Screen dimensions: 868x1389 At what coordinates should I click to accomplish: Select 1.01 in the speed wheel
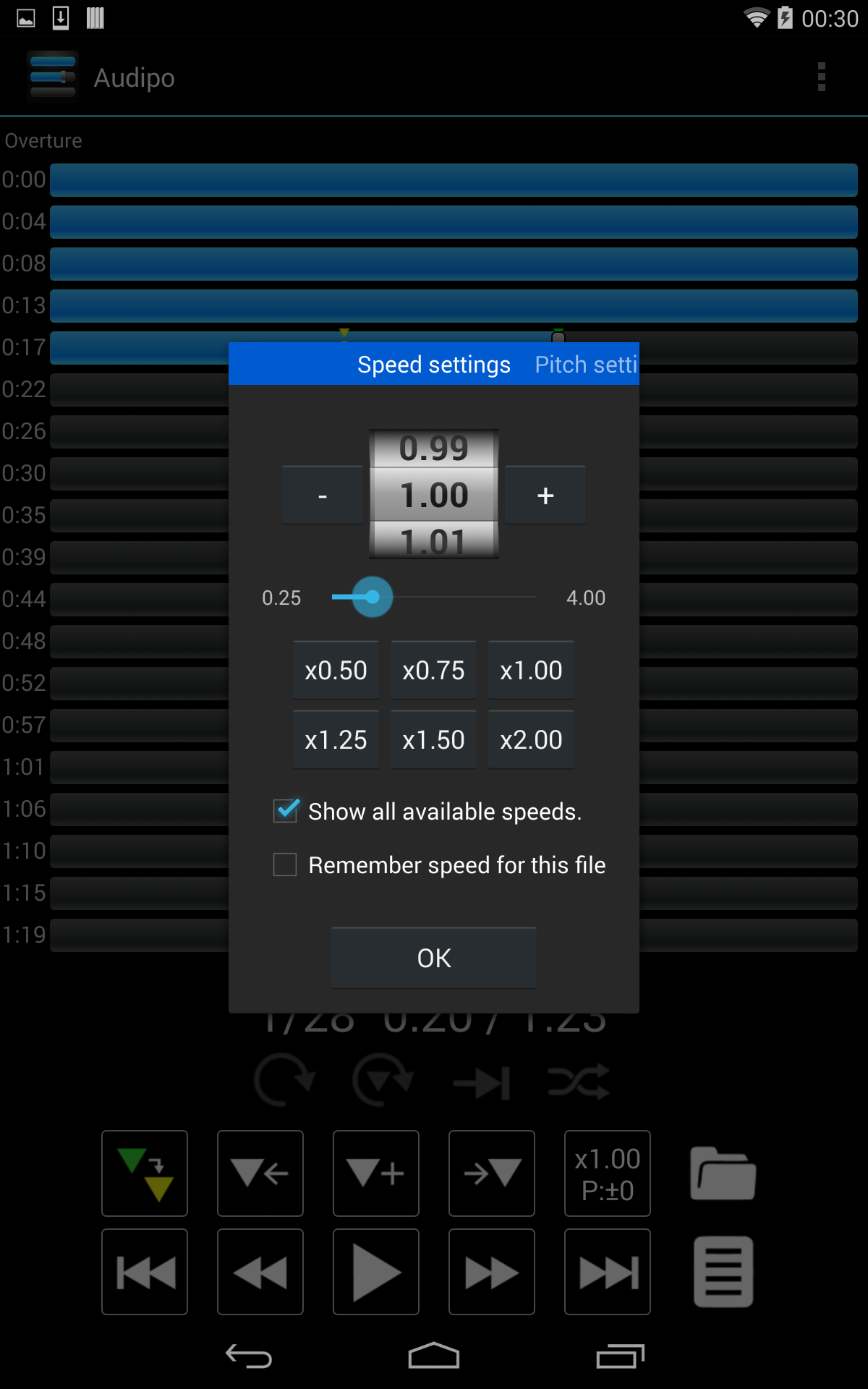(x=434, y=540)
